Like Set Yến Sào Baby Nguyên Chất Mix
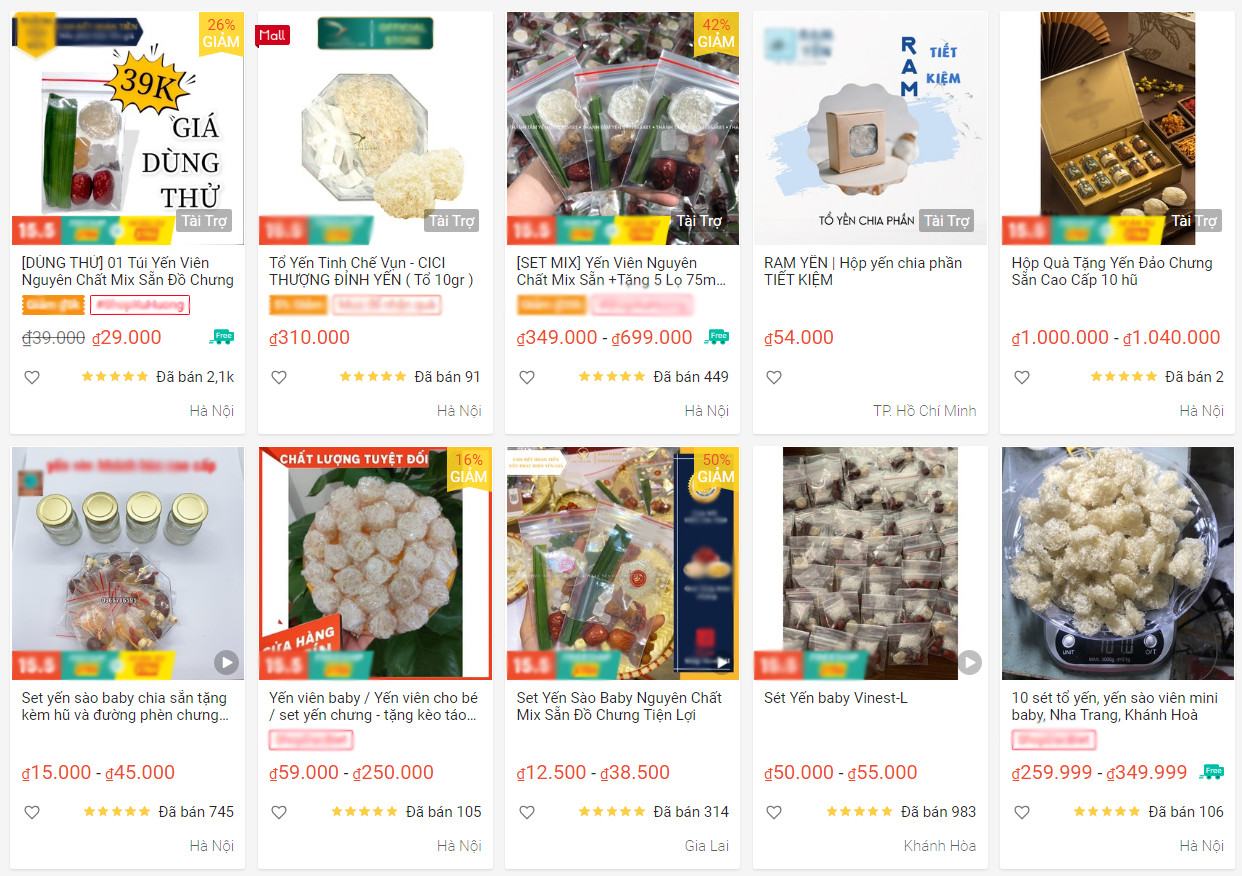Screen dimensions: 1242x876 tap(527, 812)
